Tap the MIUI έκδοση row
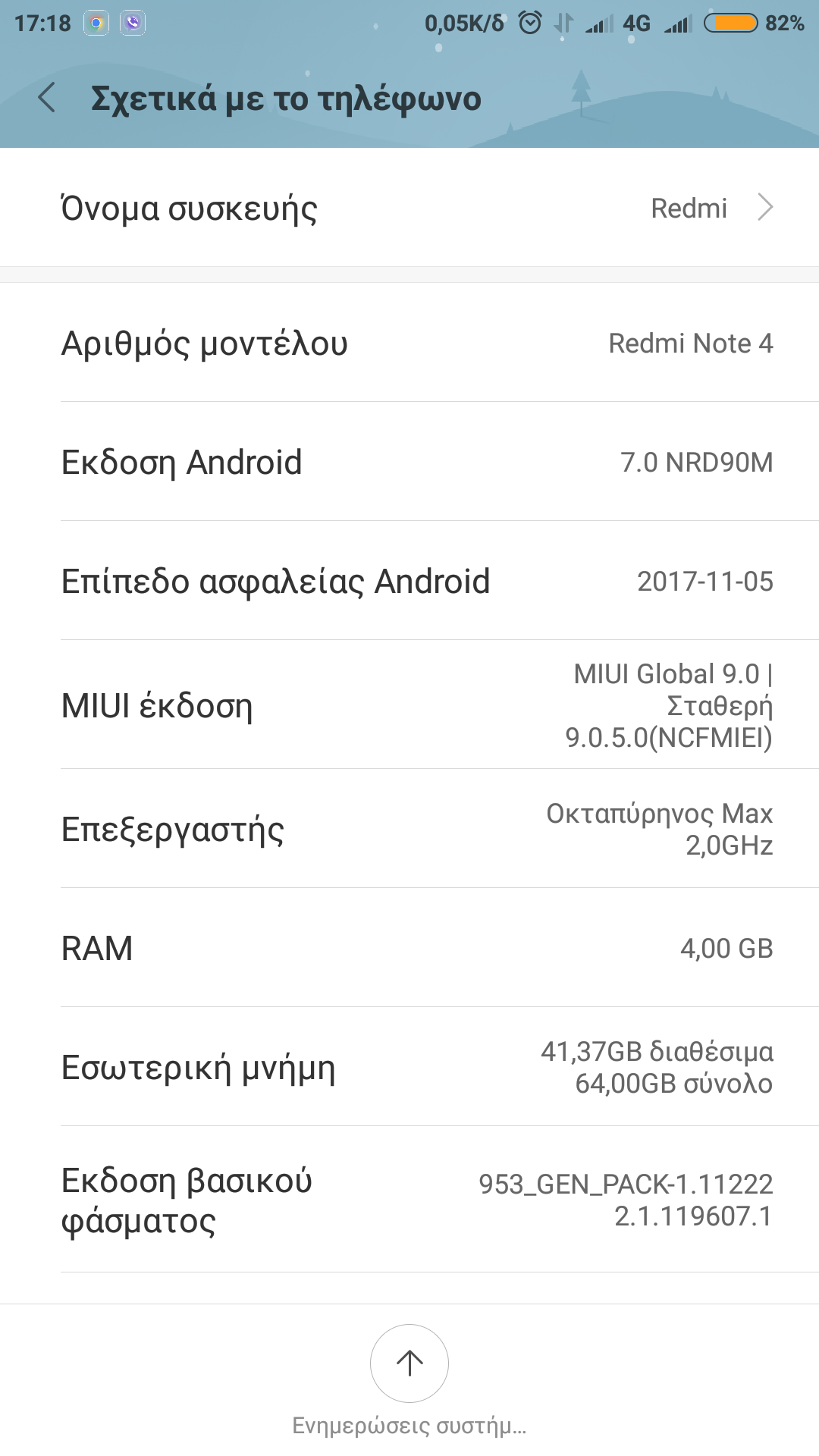The width and height of the screenshot is (819, 1456). [409, 705]
